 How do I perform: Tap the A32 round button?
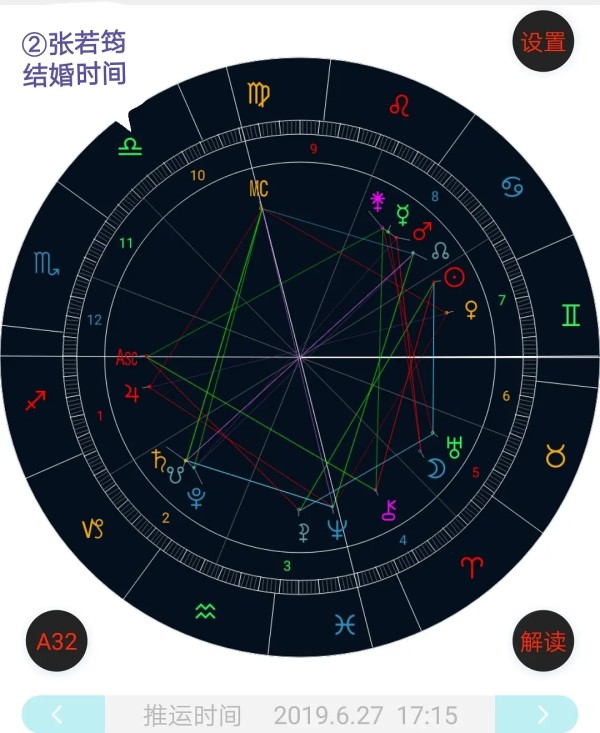pyautogui.click(x=56, y=641)
